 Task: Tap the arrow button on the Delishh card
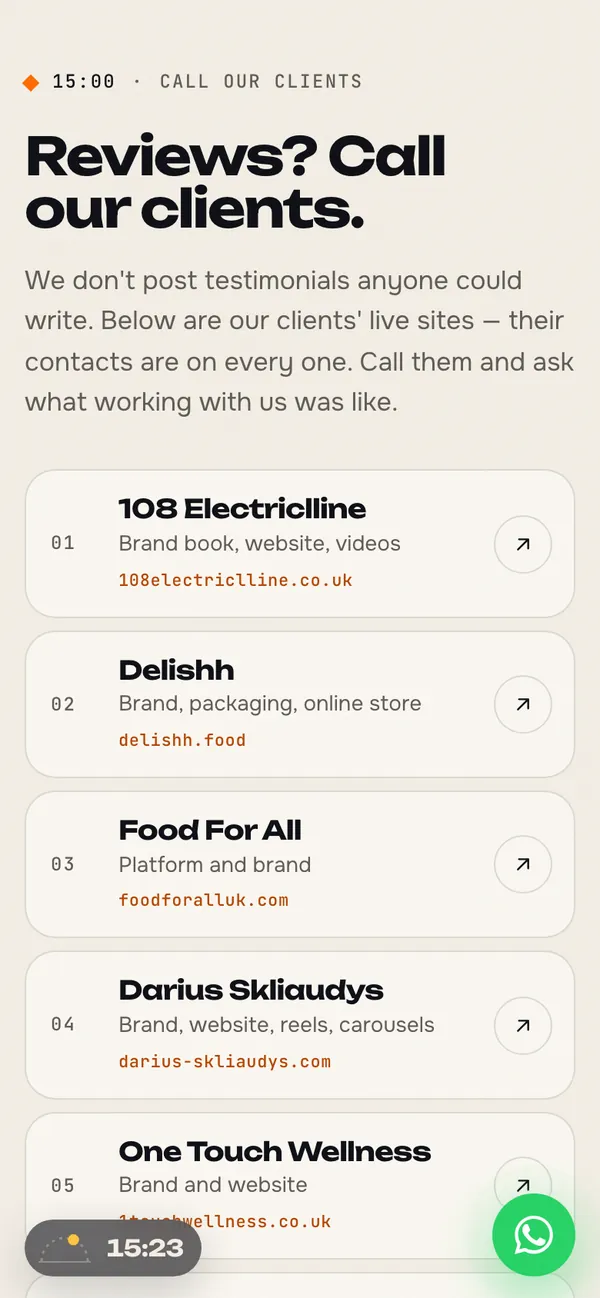pos(523,704)
